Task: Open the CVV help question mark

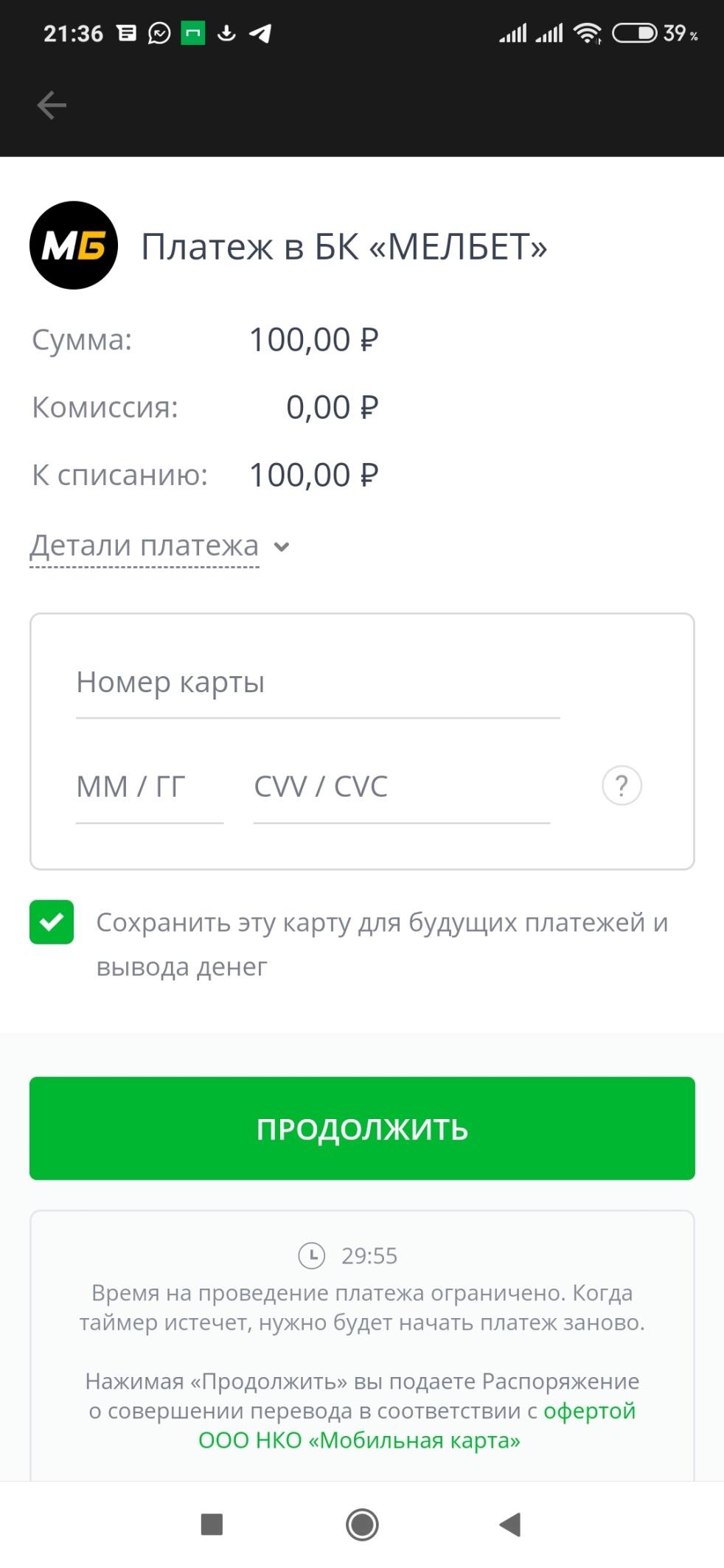Action: click(622, 786)
